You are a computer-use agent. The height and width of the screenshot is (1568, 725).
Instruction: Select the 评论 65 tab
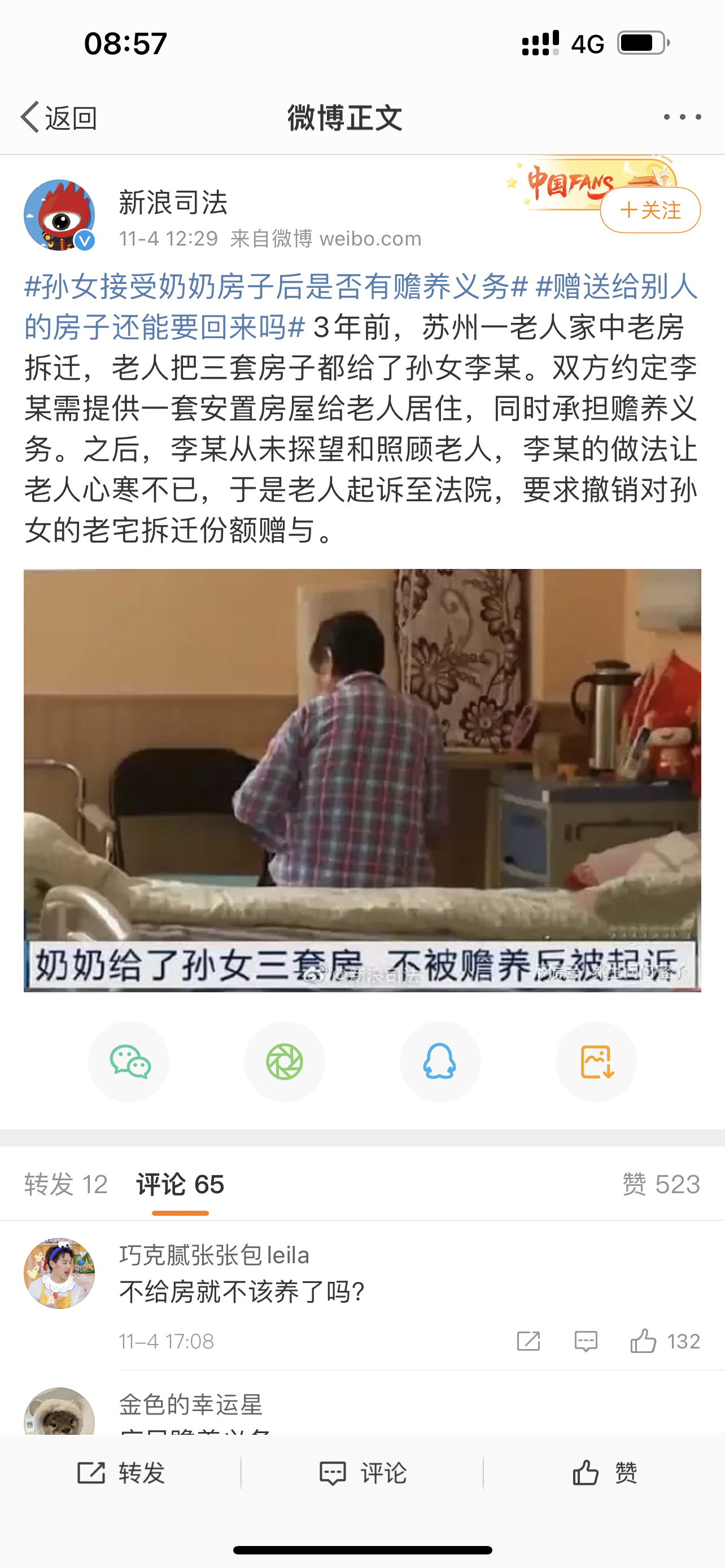pyautogui.click(x=180, y=1185)
